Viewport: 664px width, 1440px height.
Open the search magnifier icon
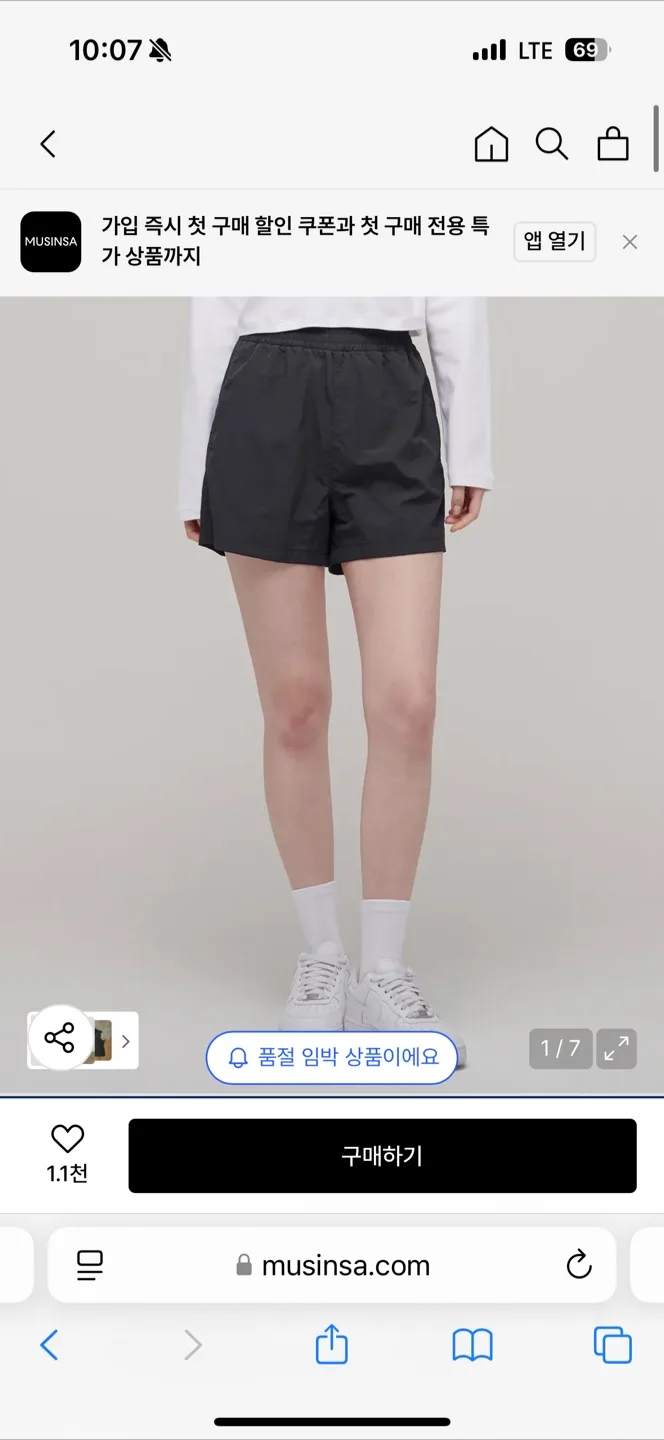pos(551,144)
